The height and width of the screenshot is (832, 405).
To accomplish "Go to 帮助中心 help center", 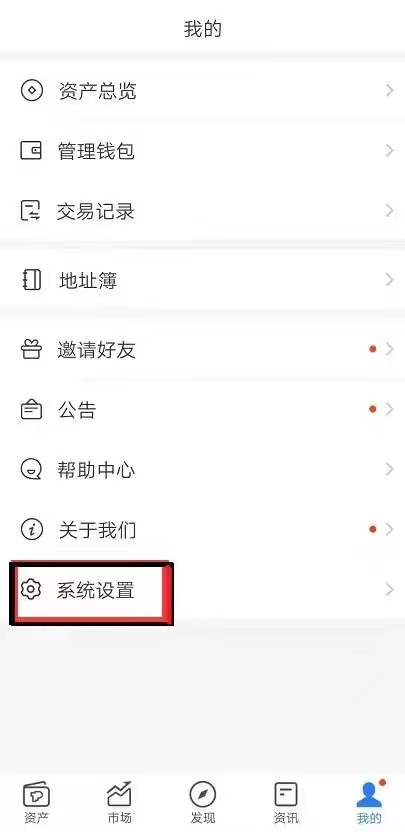I will (202, 470).
